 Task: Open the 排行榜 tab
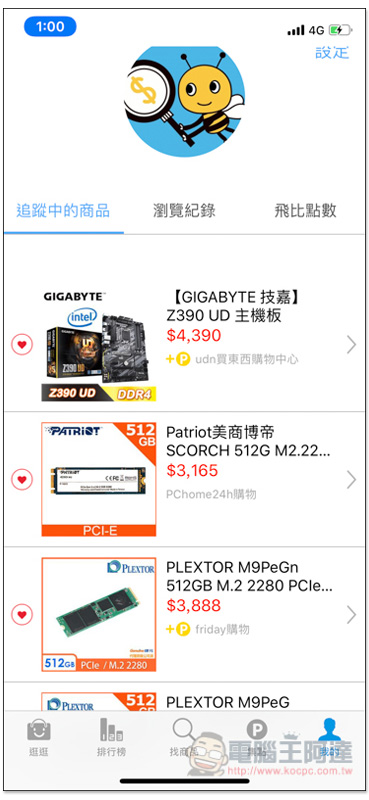[111, 737]
